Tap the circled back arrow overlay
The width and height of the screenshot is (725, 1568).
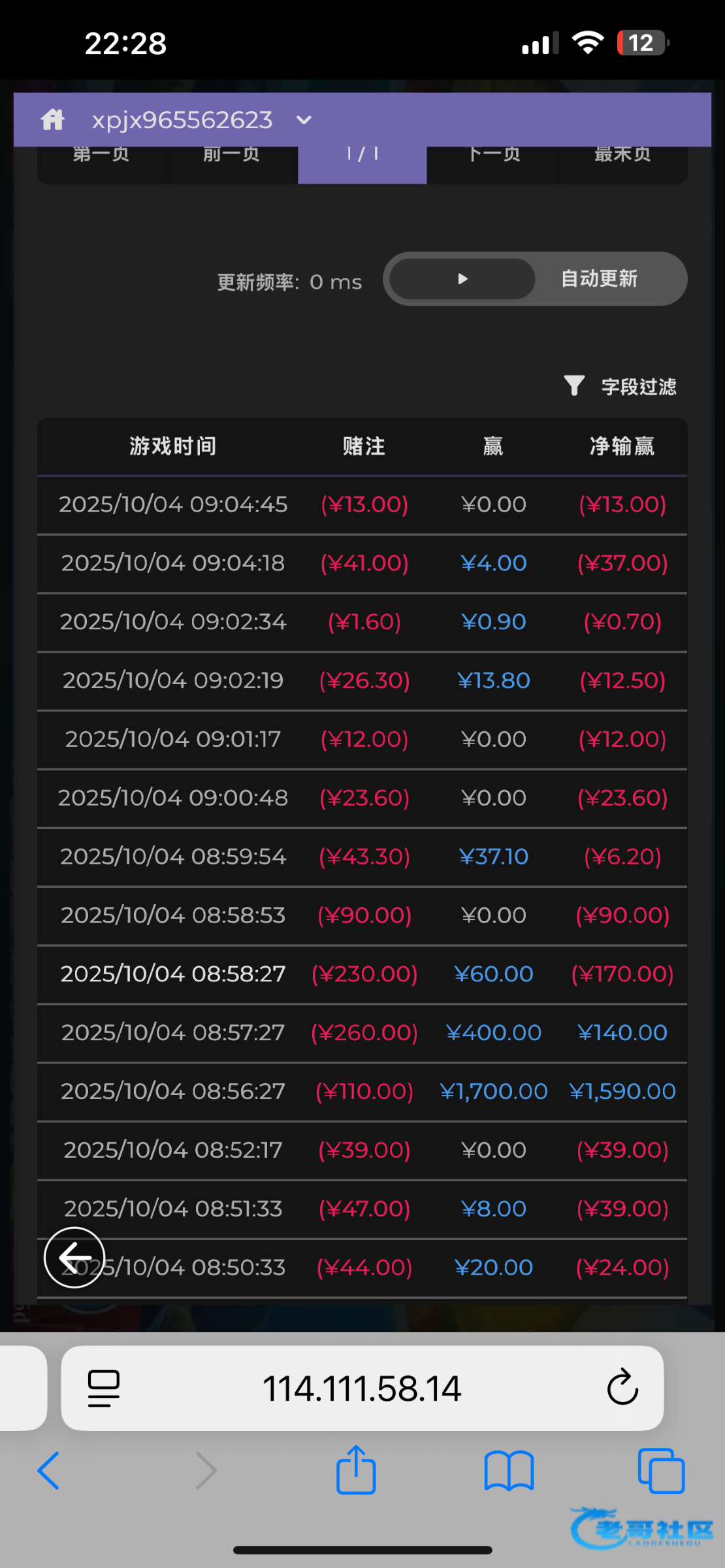pos(74,1257)
